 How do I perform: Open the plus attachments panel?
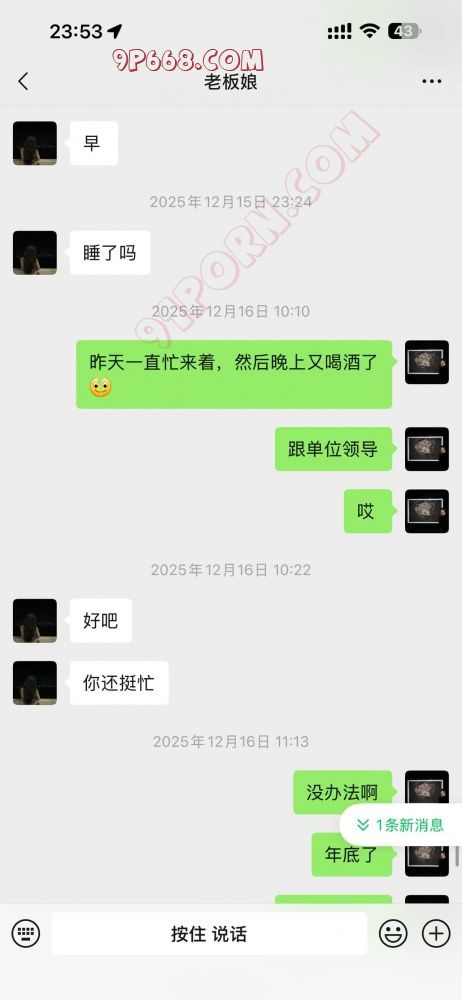[x=436, y=934]
